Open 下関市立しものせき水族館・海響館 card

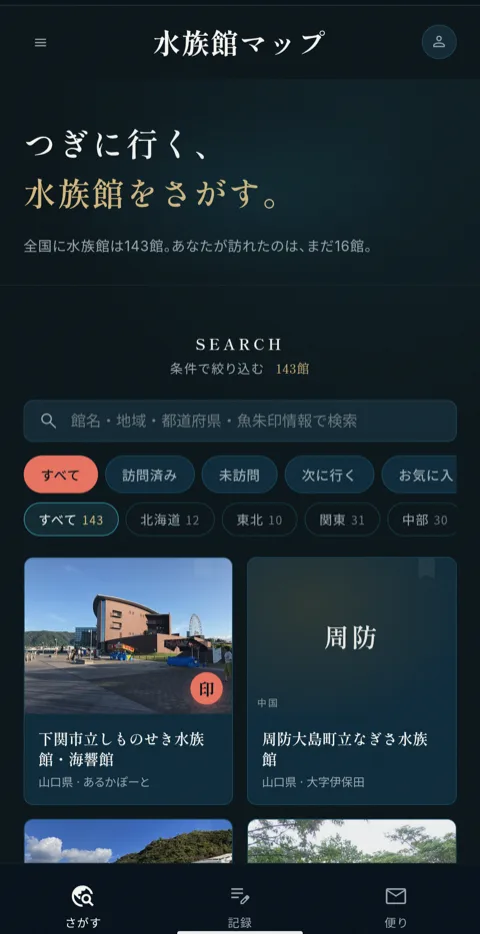[128, 681]
